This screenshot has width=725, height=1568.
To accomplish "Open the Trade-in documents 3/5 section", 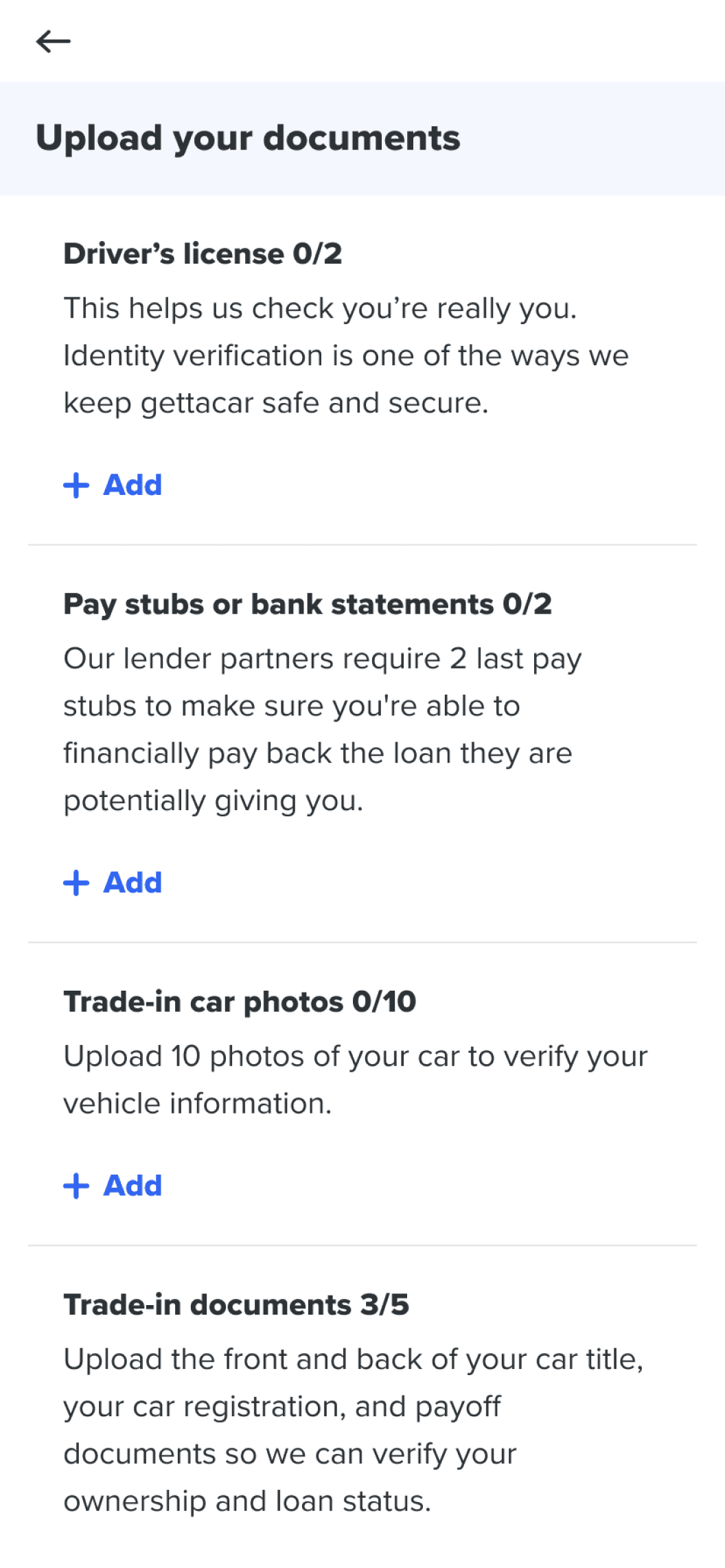I will [236, 1304].
